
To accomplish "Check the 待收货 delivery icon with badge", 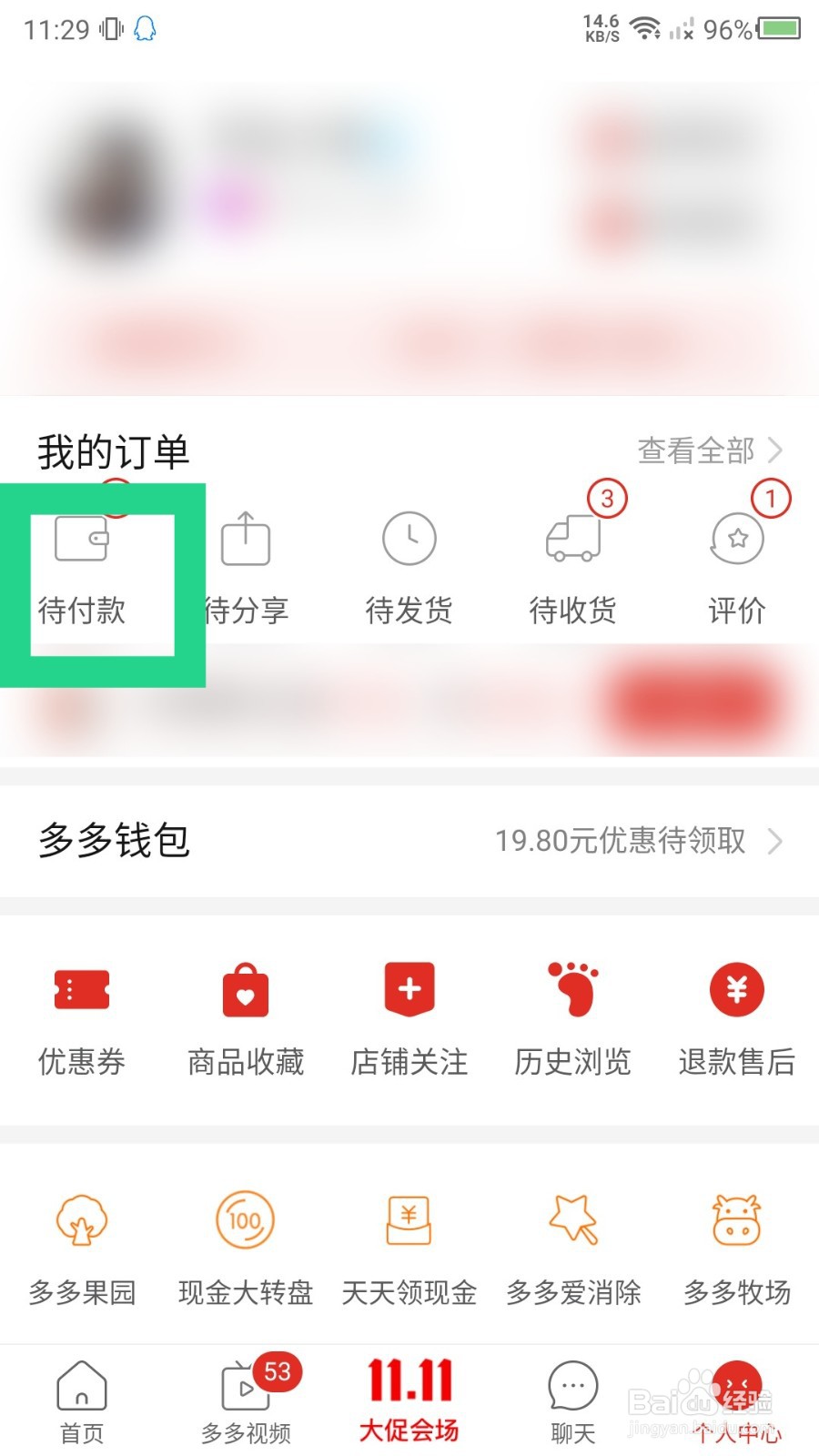I will click(572, 564).
